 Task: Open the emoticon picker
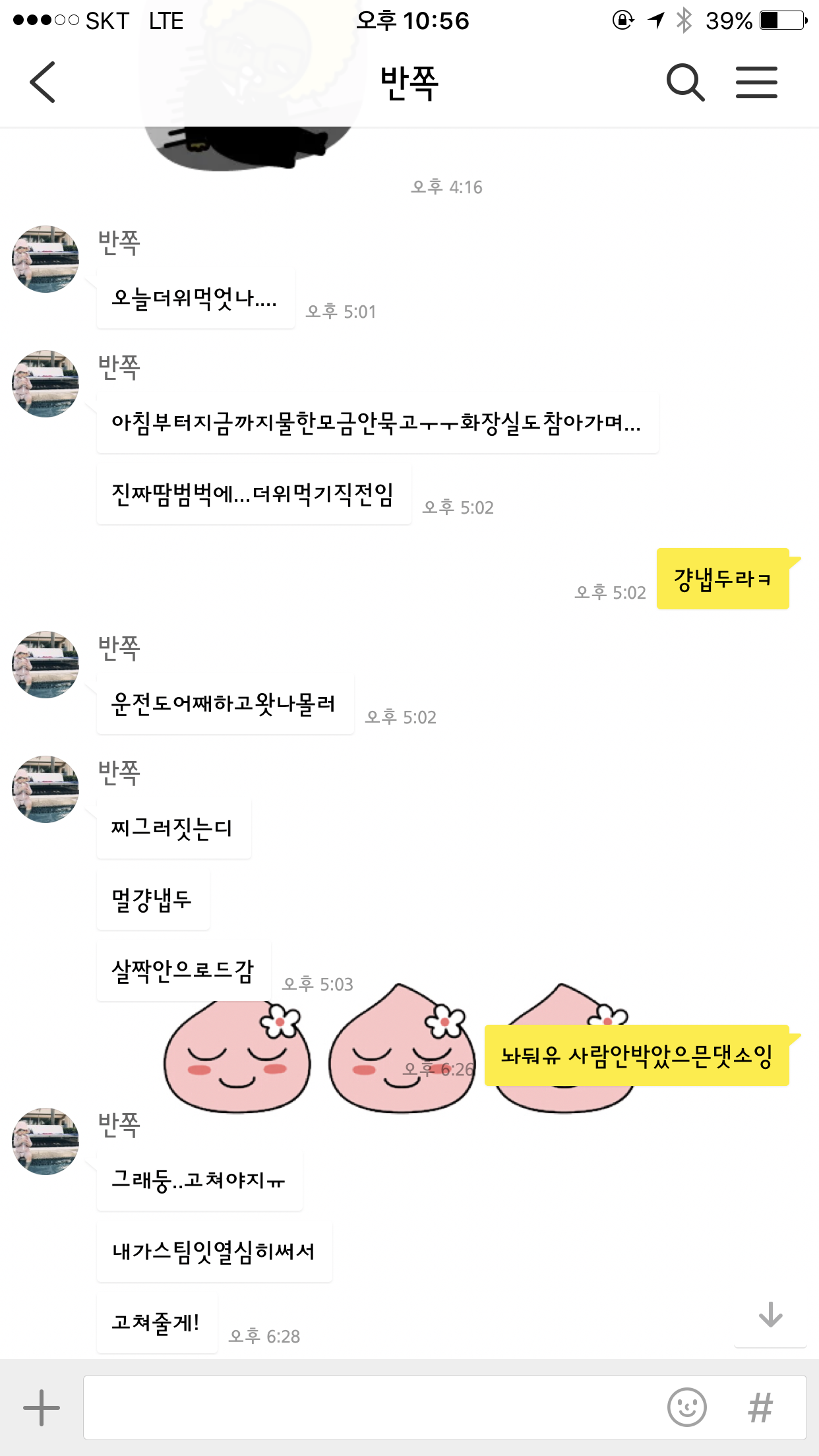point(686,1407)
